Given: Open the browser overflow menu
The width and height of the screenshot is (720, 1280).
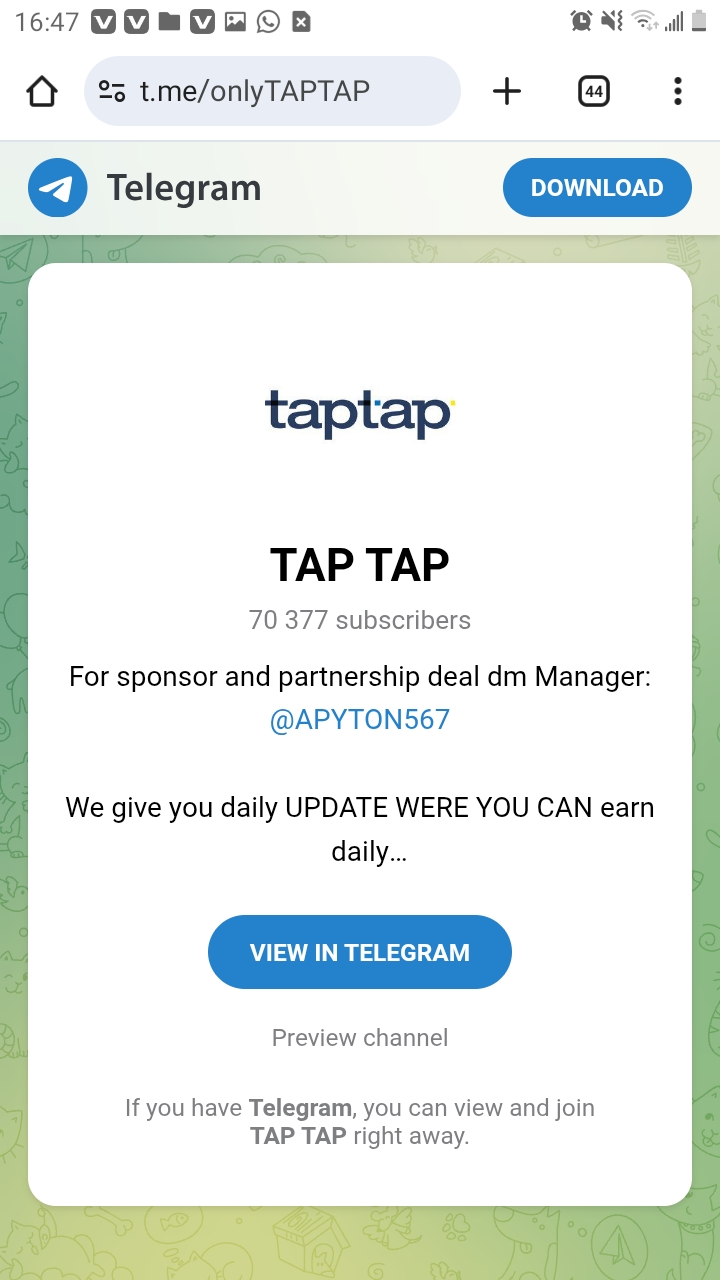Looking at the screenshot, I should click(678, 92).
